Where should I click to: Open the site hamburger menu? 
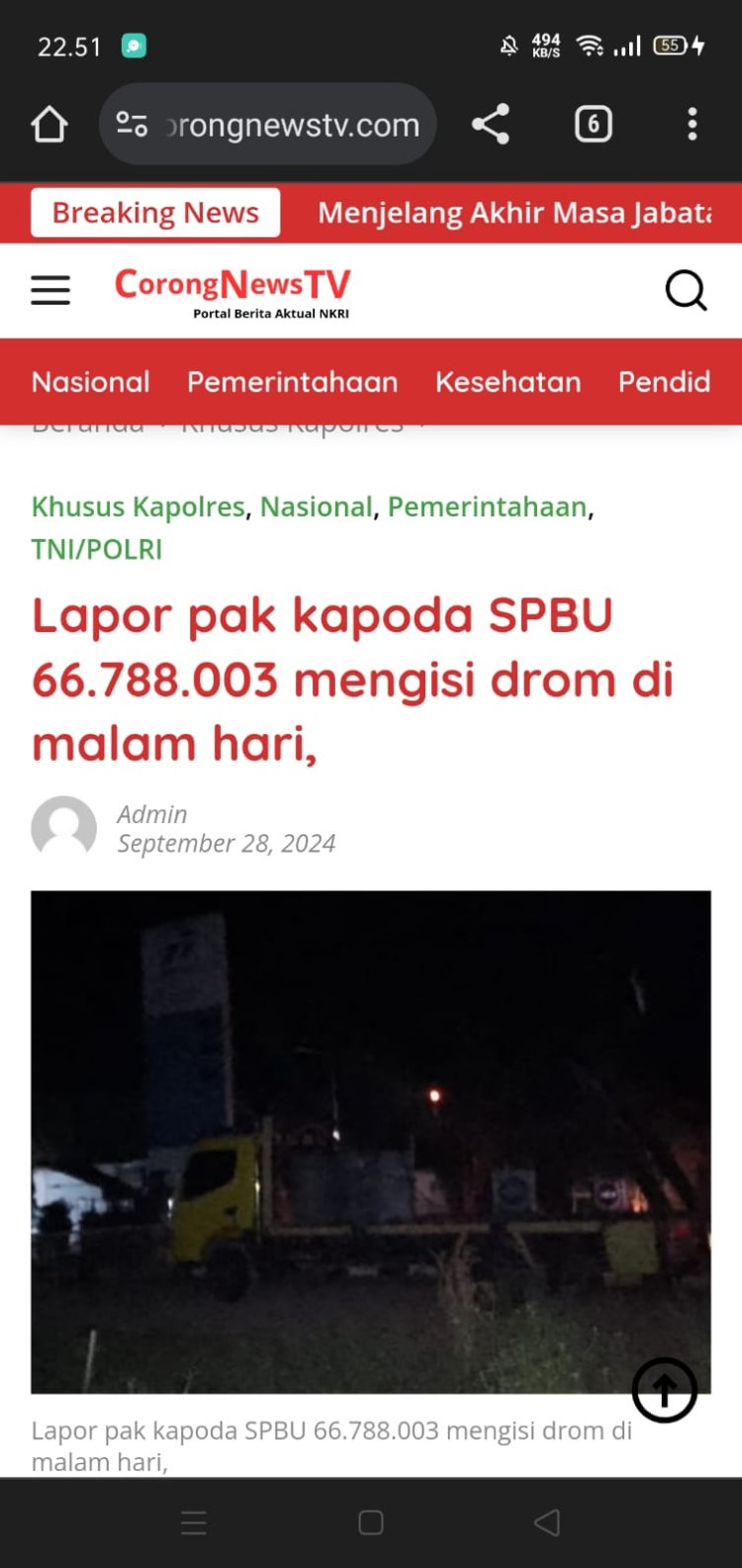(50, 291)
